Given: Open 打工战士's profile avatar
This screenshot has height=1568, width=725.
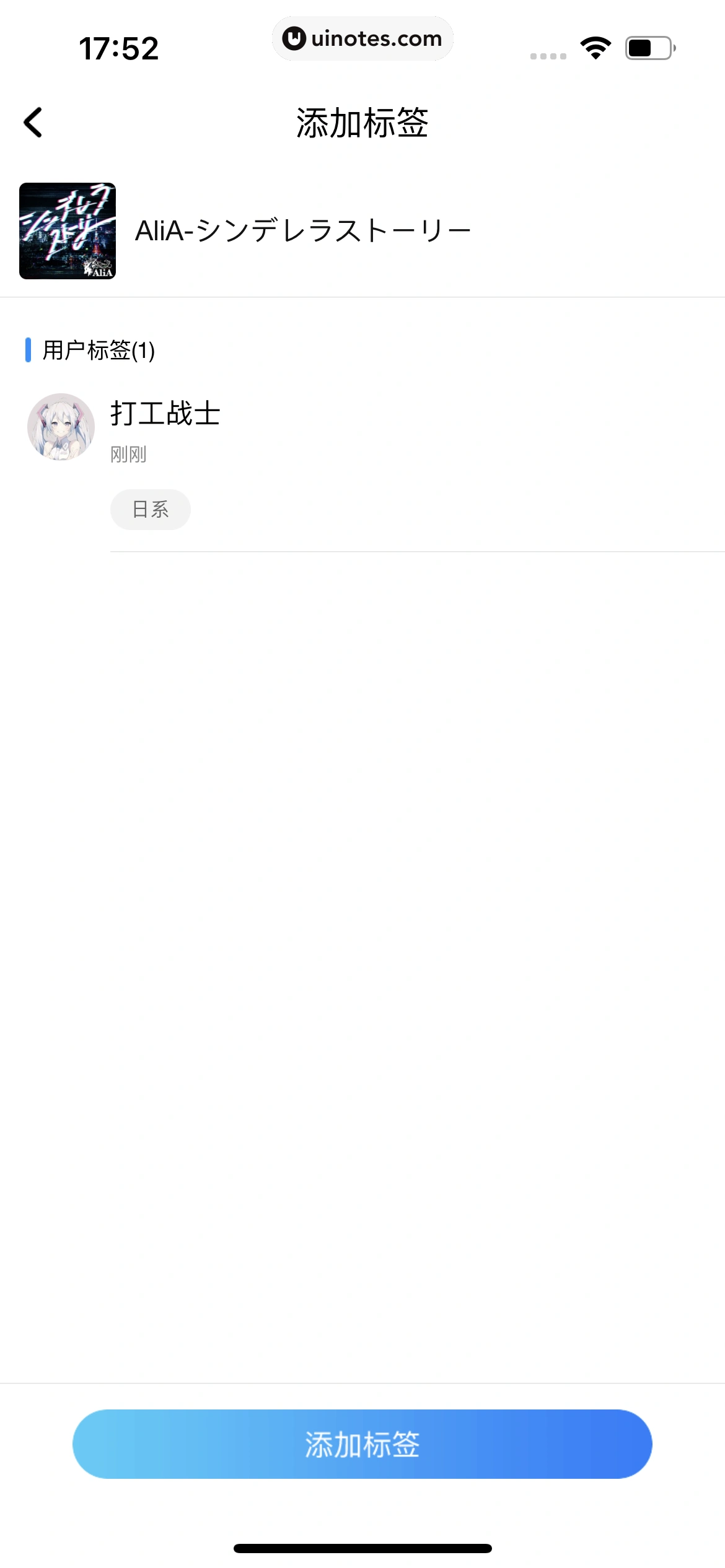Looking at the screenshot, I should coord(61,427).
